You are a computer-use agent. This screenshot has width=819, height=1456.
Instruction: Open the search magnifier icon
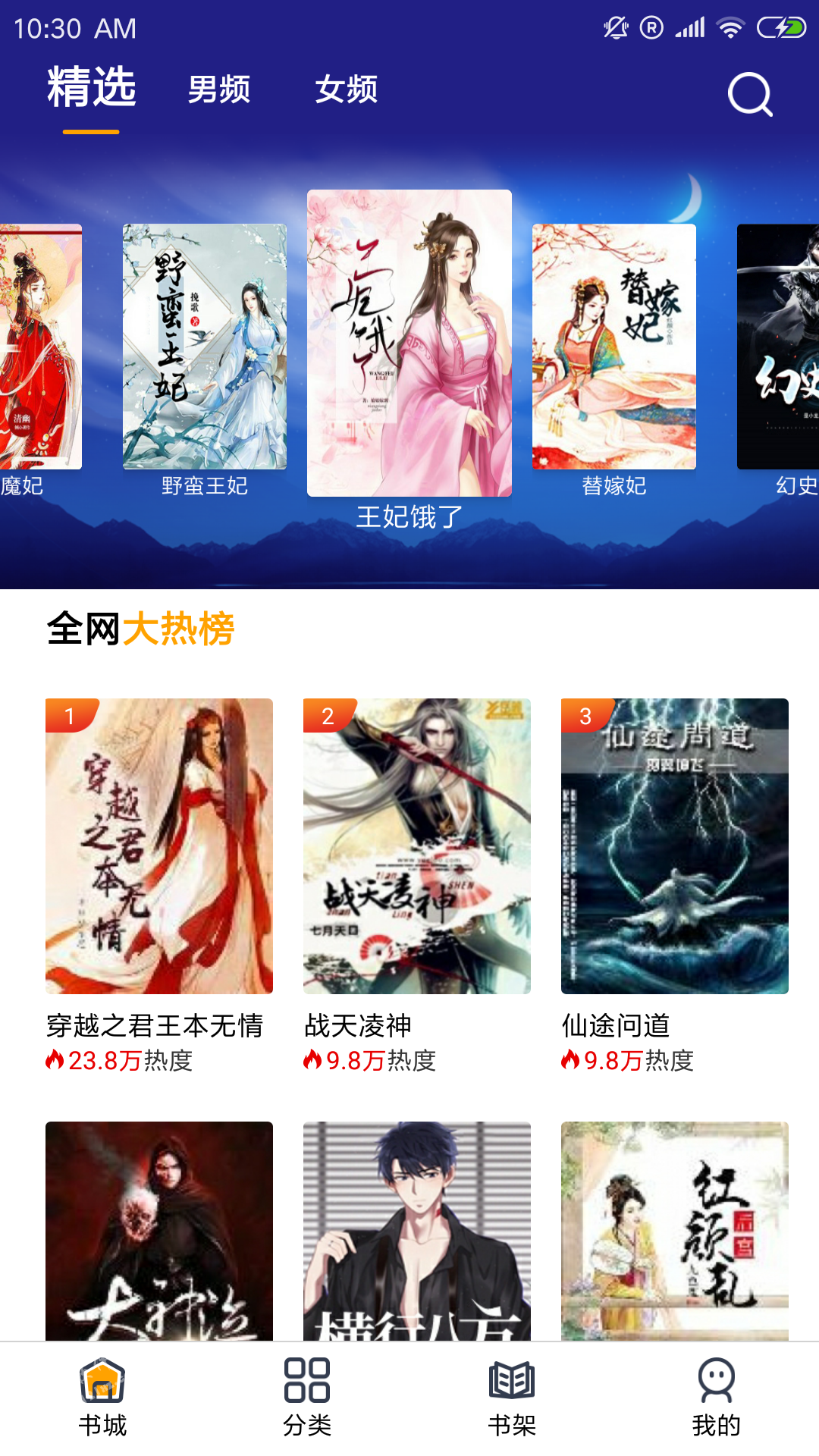coord(750,94)
